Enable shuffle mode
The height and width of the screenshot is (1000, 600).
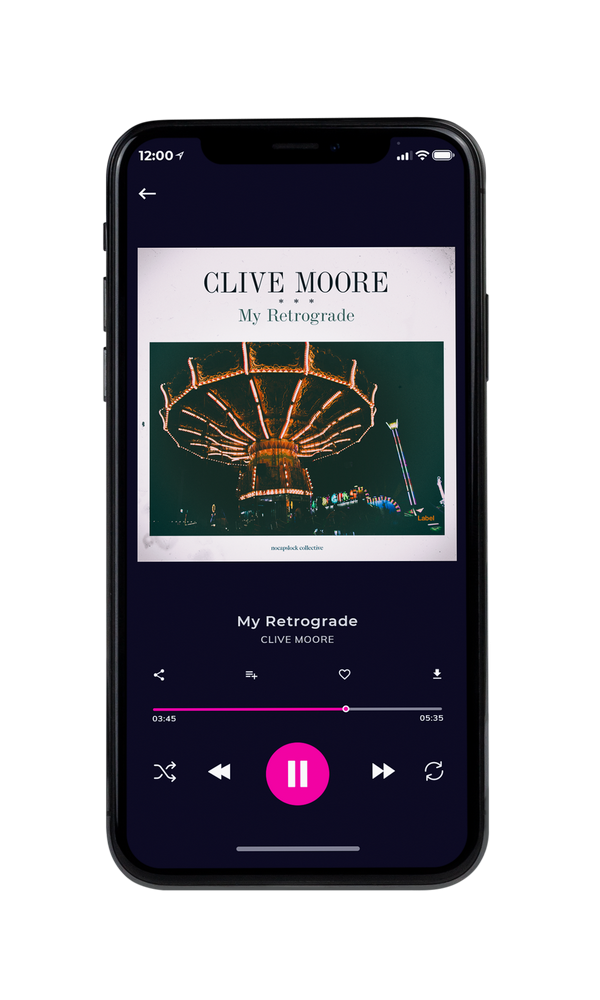tap(165, 772)
